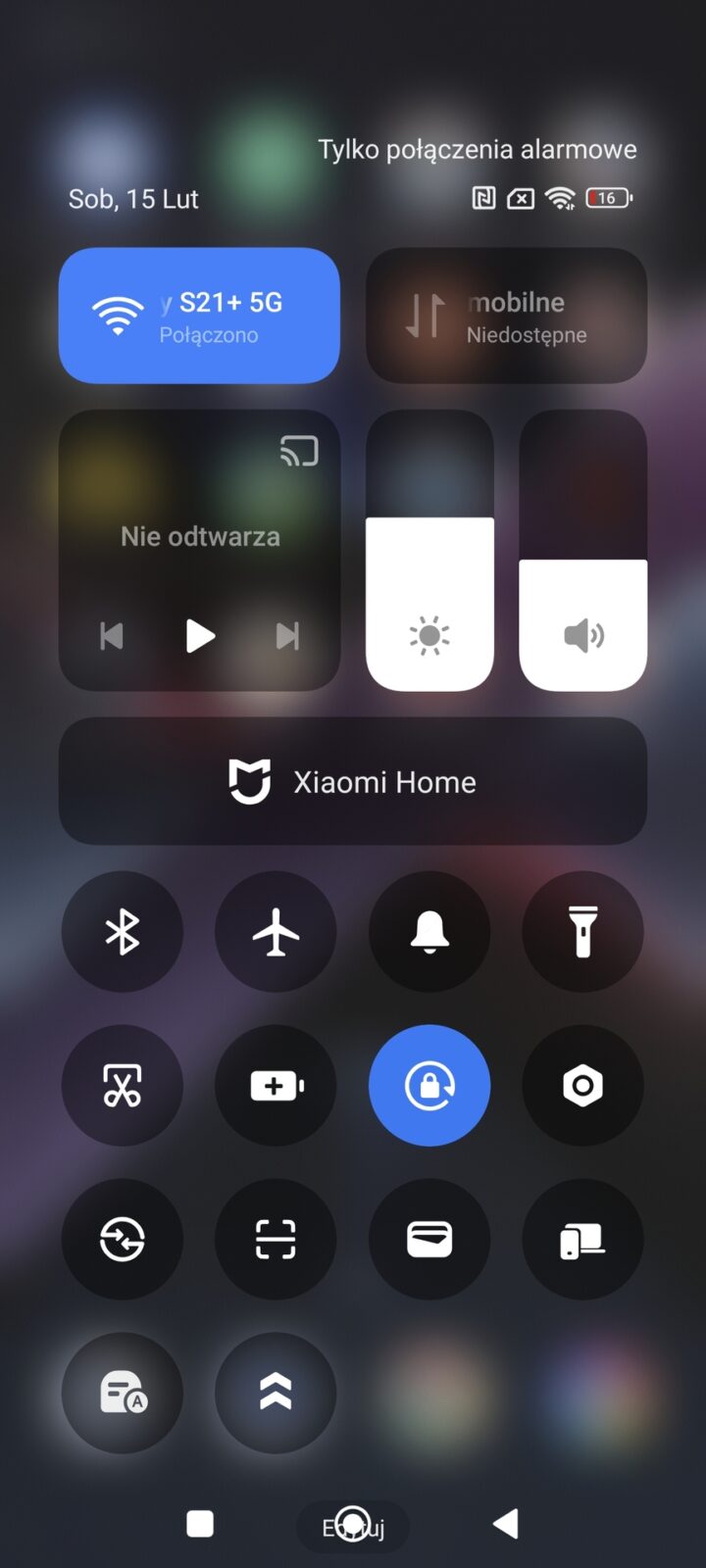
Task: Enable battery saver mode
Action: (276, 1085)
